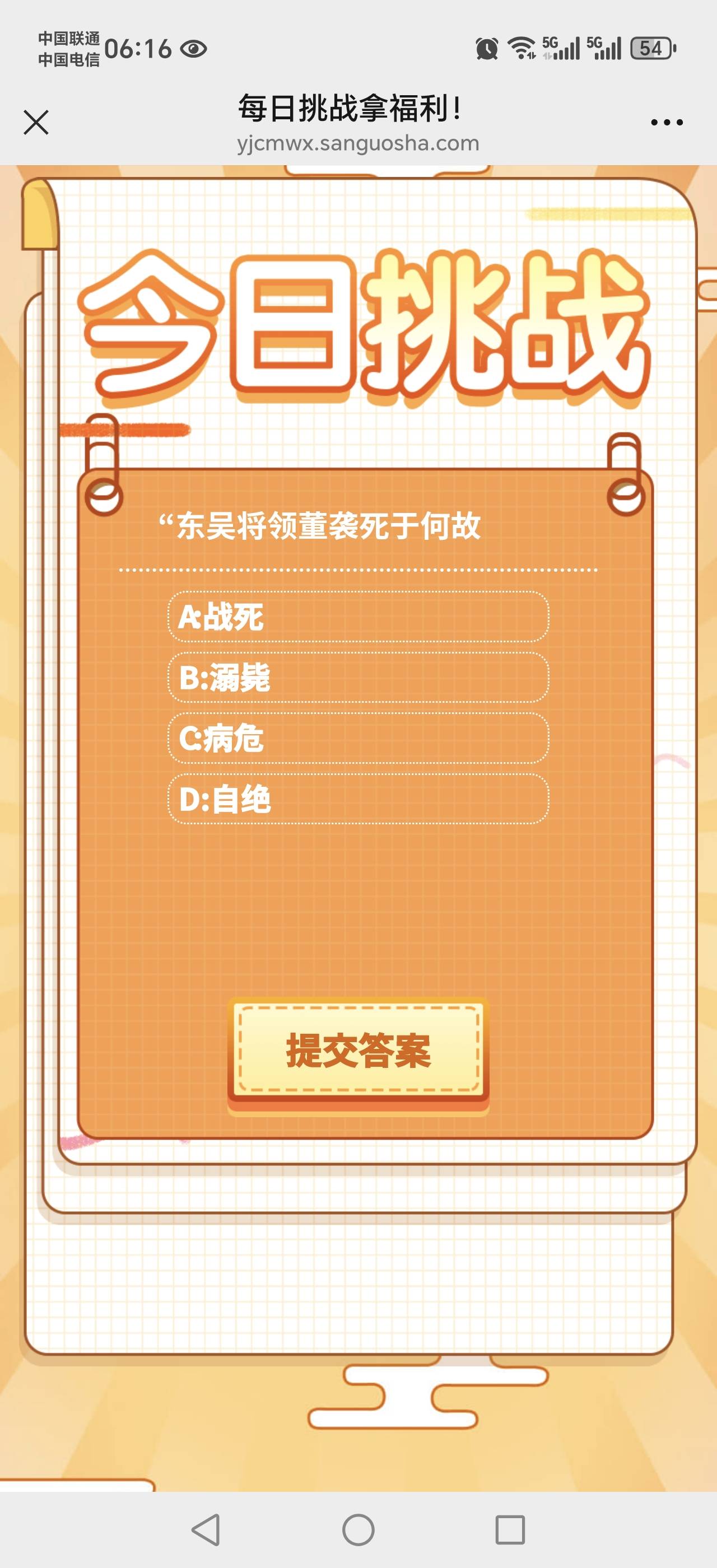Screen dimensions: 717x1568
Task: Tap the 提交答案 submit button
Action: tap(358, 1050)
